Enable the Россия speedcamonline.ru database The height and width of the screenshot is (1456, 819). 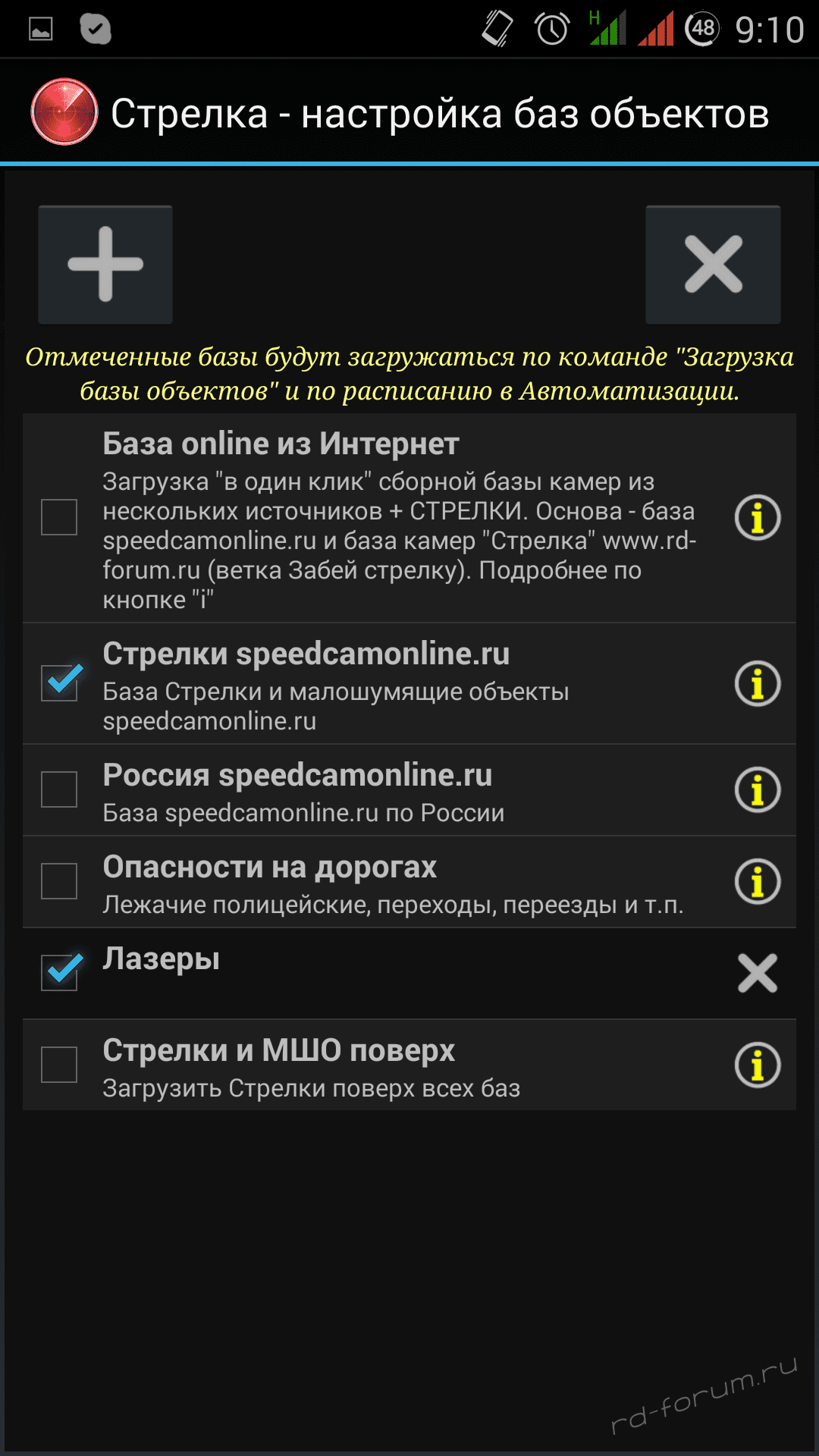pyautogui.click(x=59, y=789)
